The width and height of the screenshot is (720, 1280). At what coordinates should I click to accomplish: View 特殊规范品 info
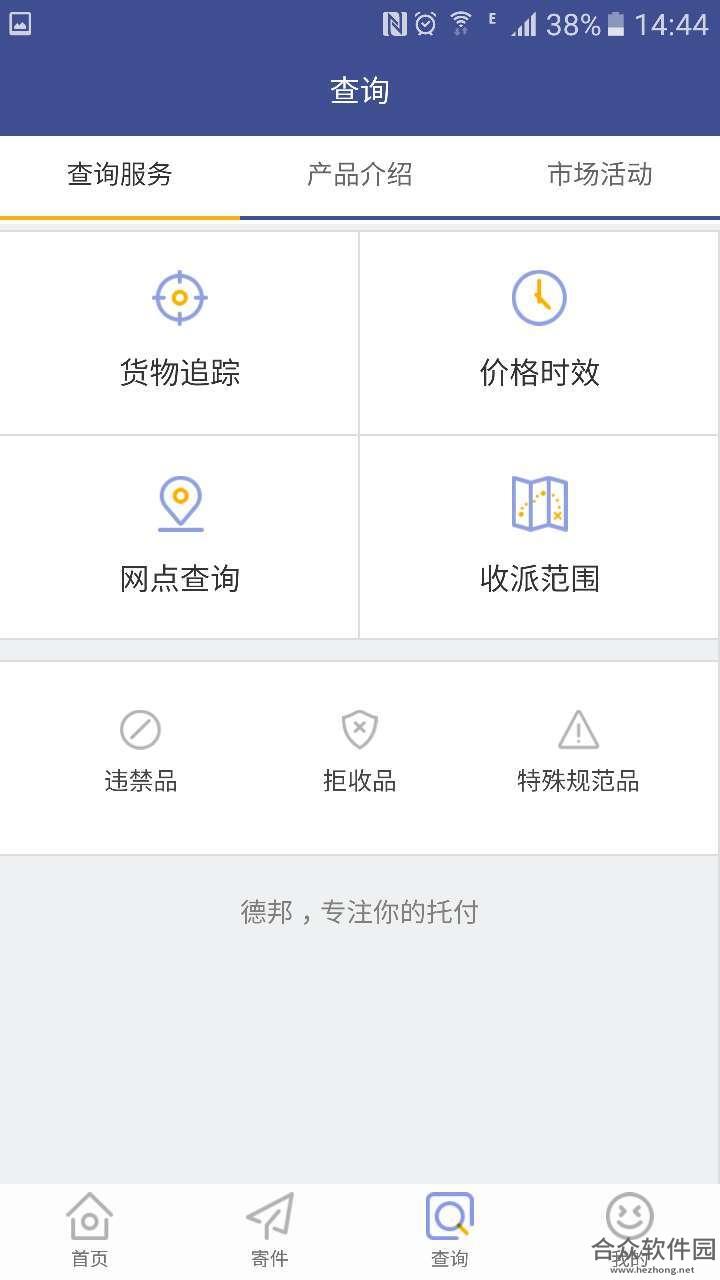(x=578, y=752)
